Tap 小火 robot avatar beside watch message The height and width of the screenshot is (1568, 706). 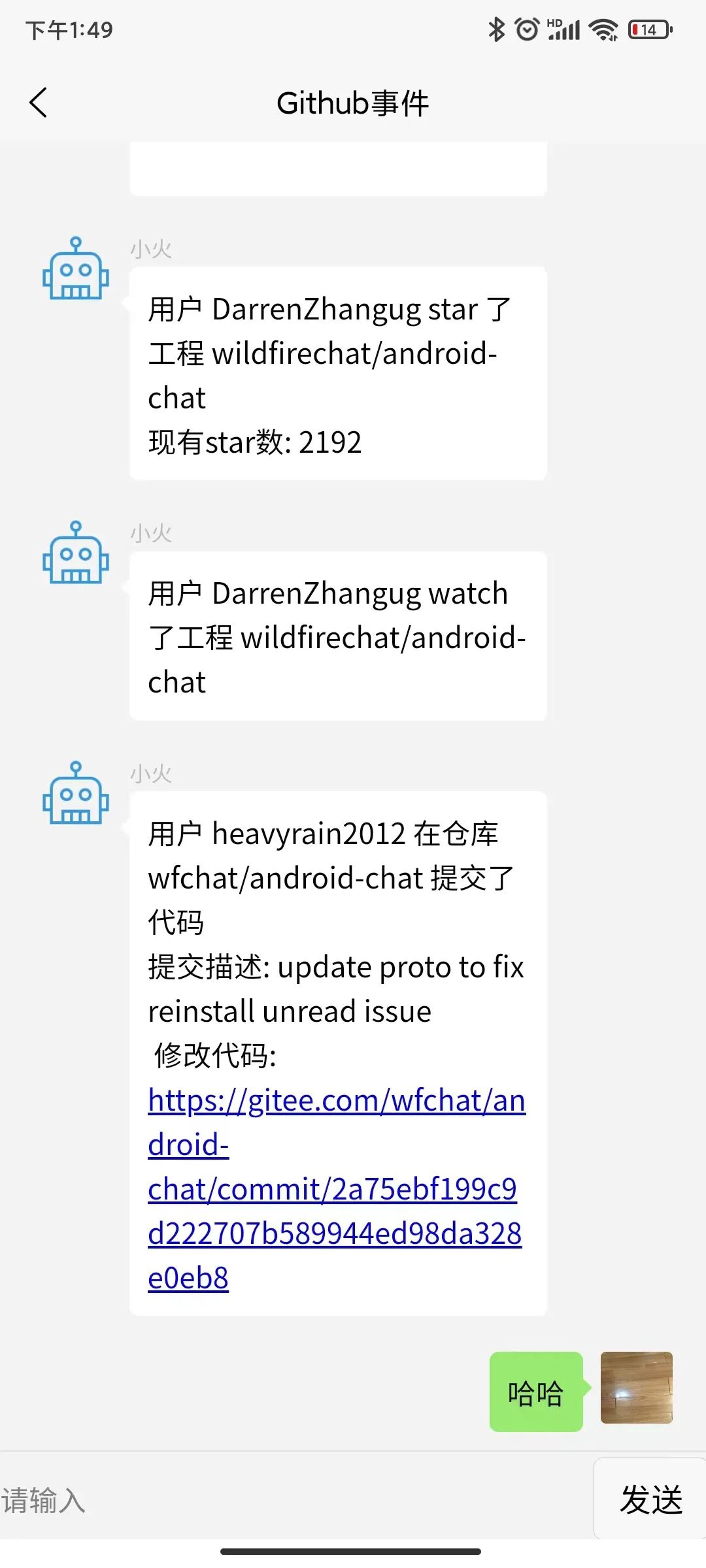point(76,553)
